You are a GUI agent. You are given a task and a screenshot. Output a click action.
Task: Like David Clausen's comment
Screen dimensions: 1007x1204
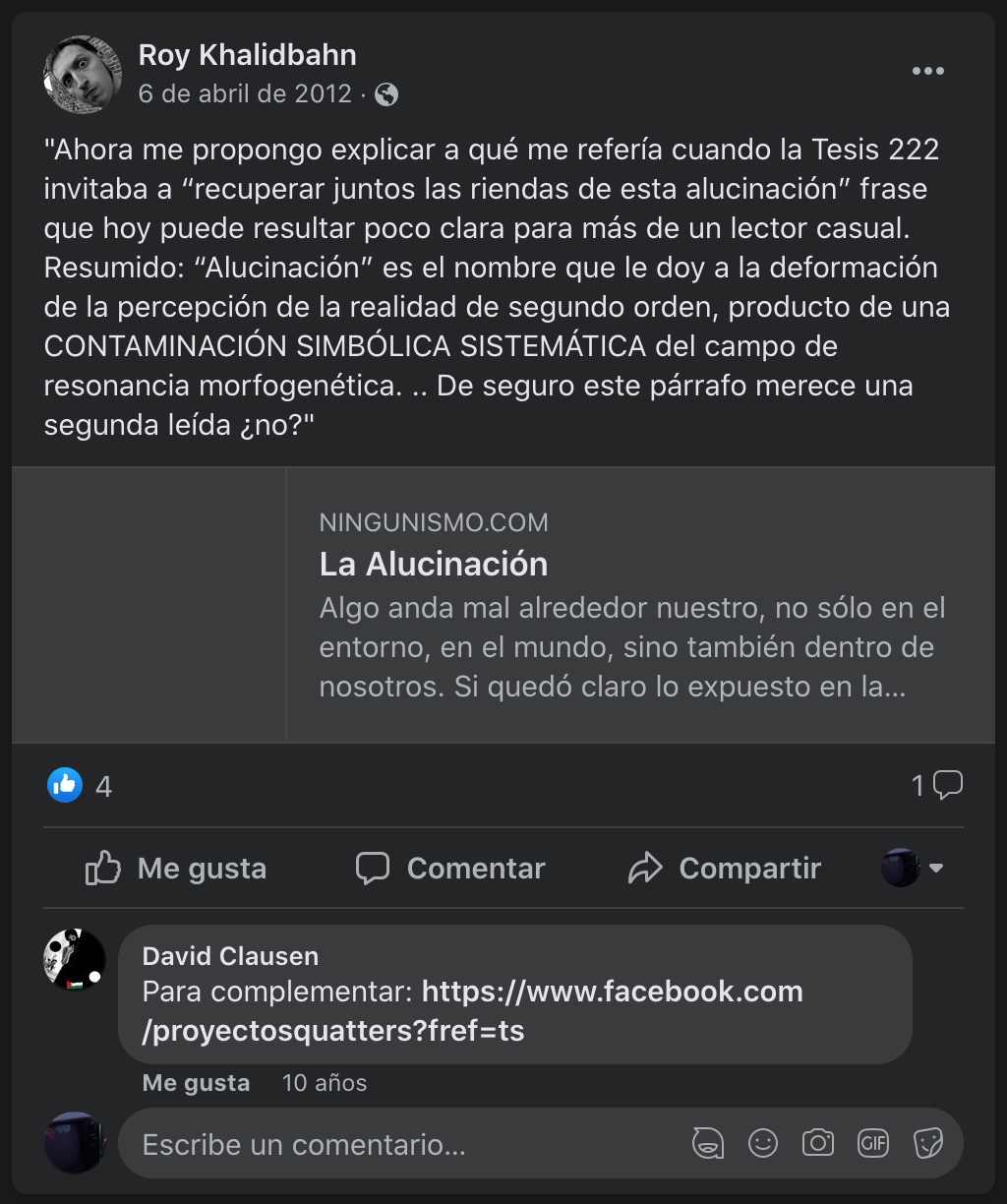196,1083
